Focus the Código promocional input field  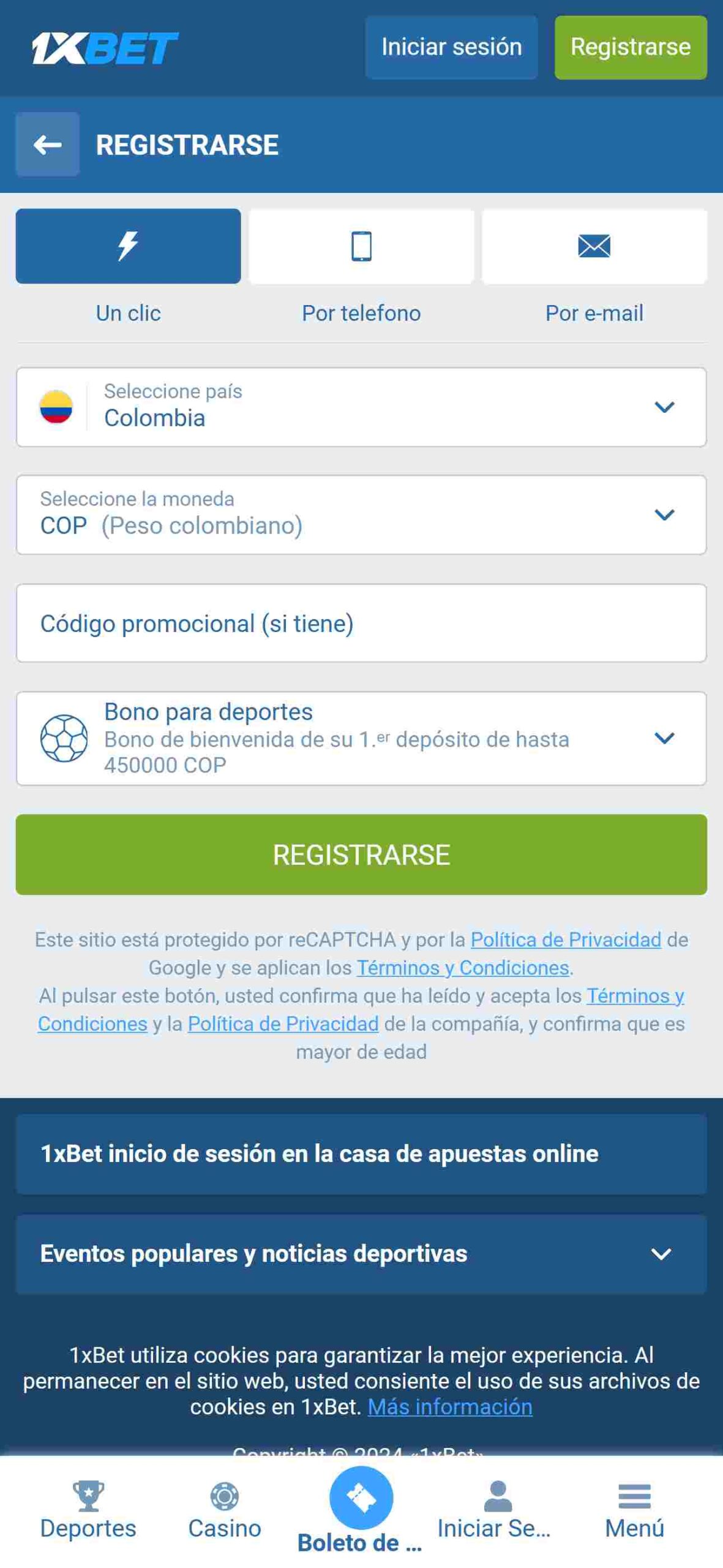(x=361, y=623)
